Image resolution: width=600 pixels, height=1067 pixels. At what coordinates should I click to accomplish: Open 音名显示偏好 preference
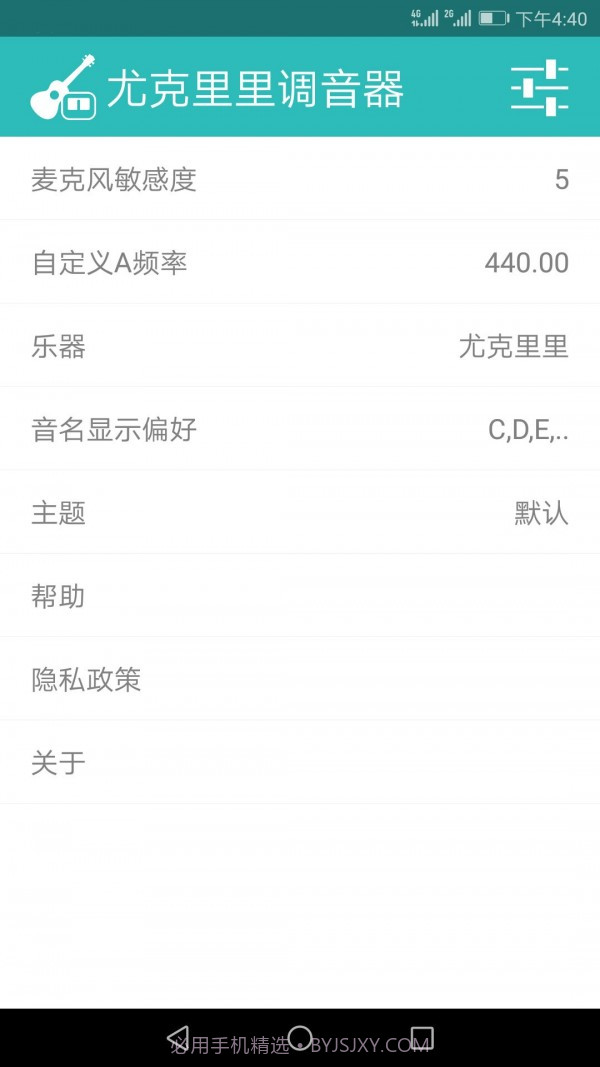pos(300,430)
